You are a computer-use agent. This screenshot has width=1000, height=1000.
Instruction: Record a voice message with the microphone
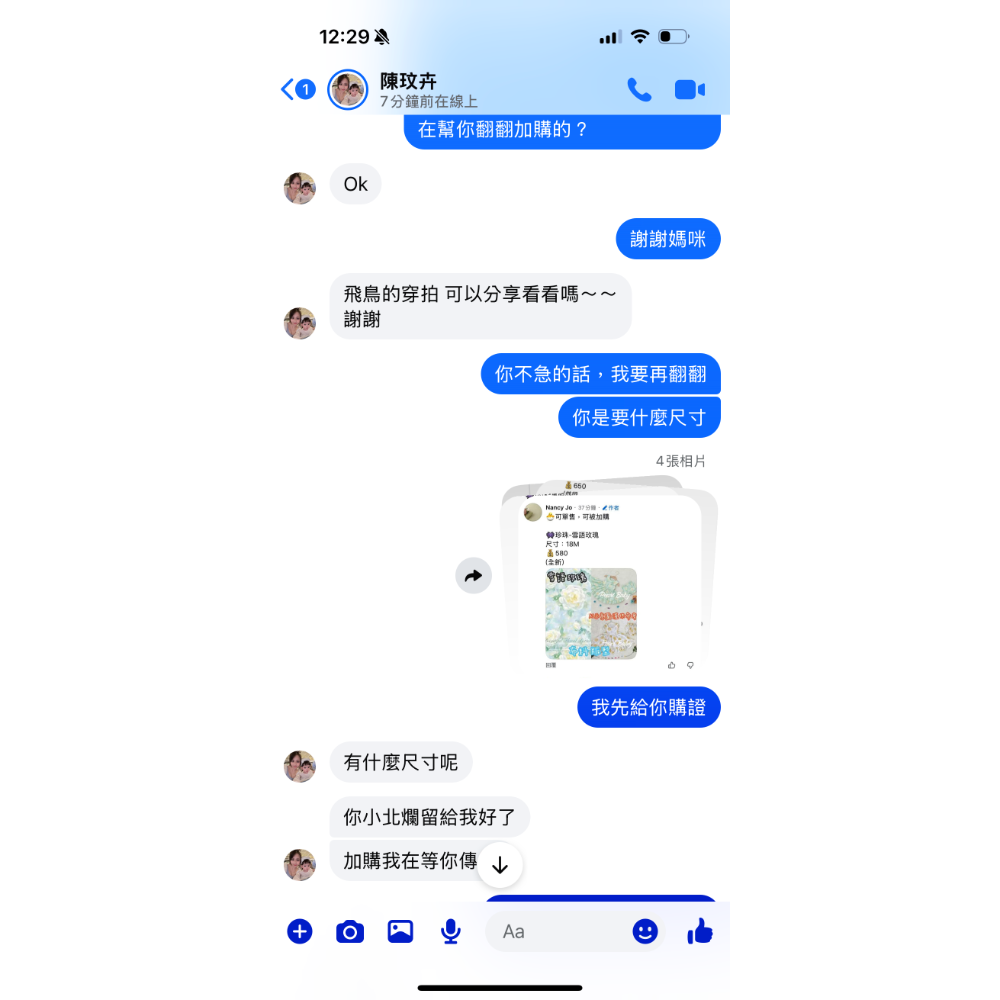[x=451, y=932]
